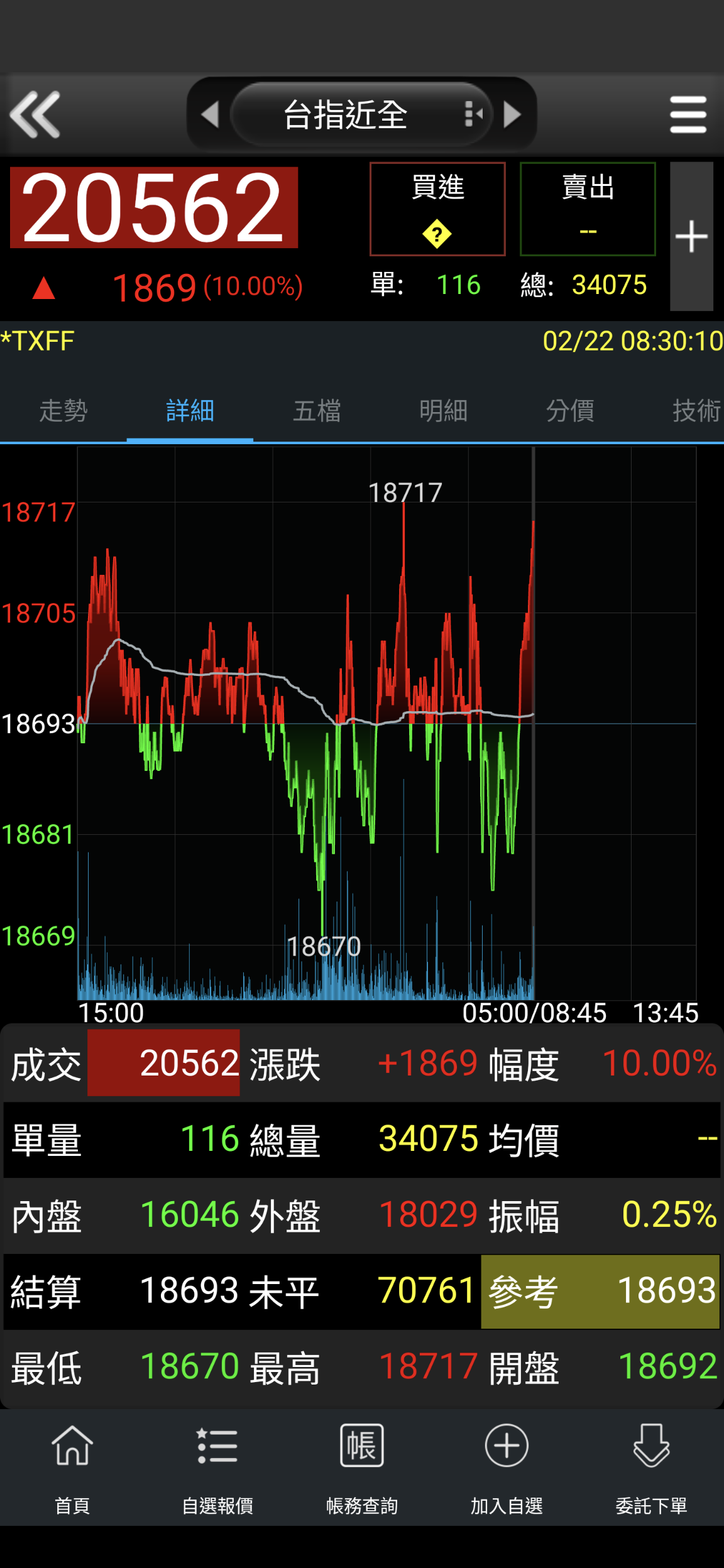Open the 技術 tab
Screen dimensions: 724x1568
694,411
